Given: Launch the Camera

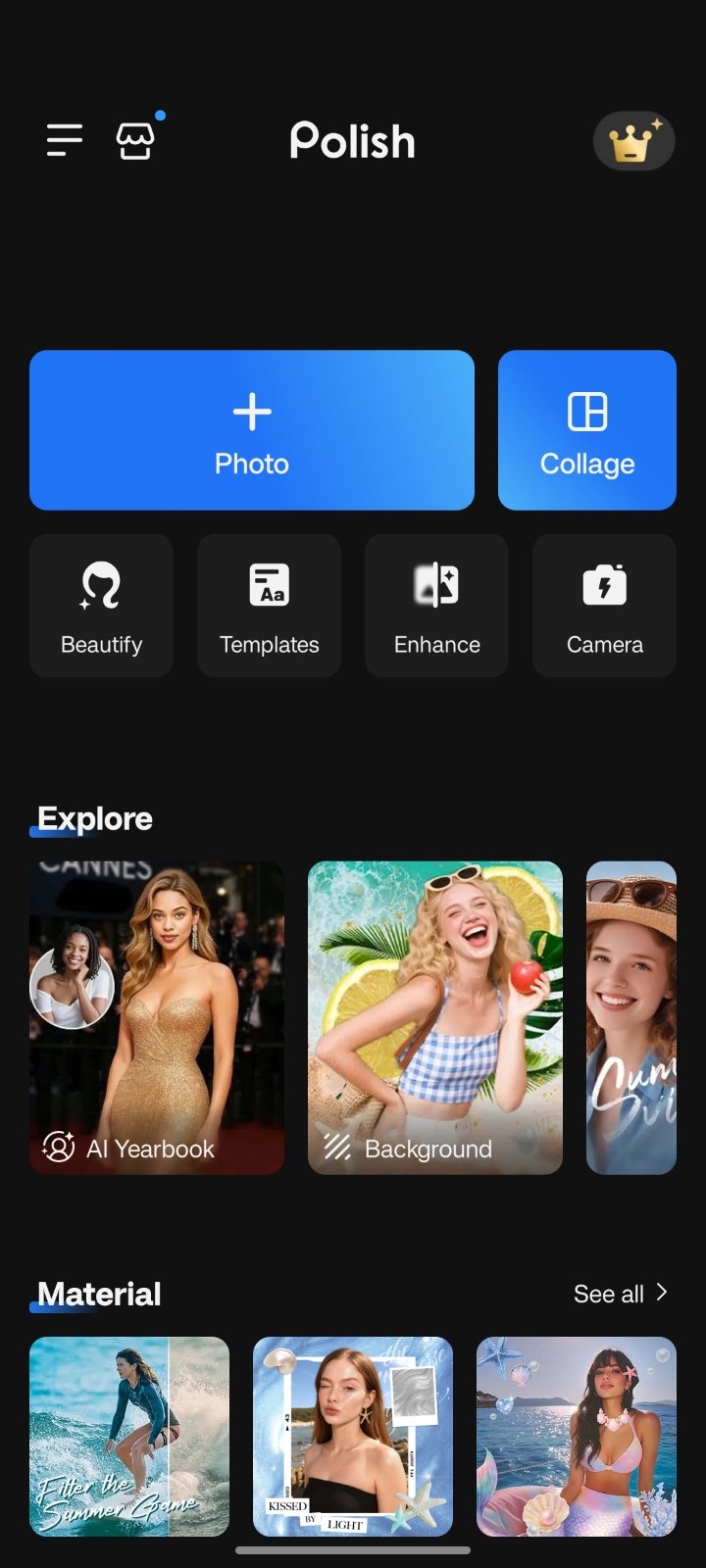Looking at the screenshot, I should [604, 606].
